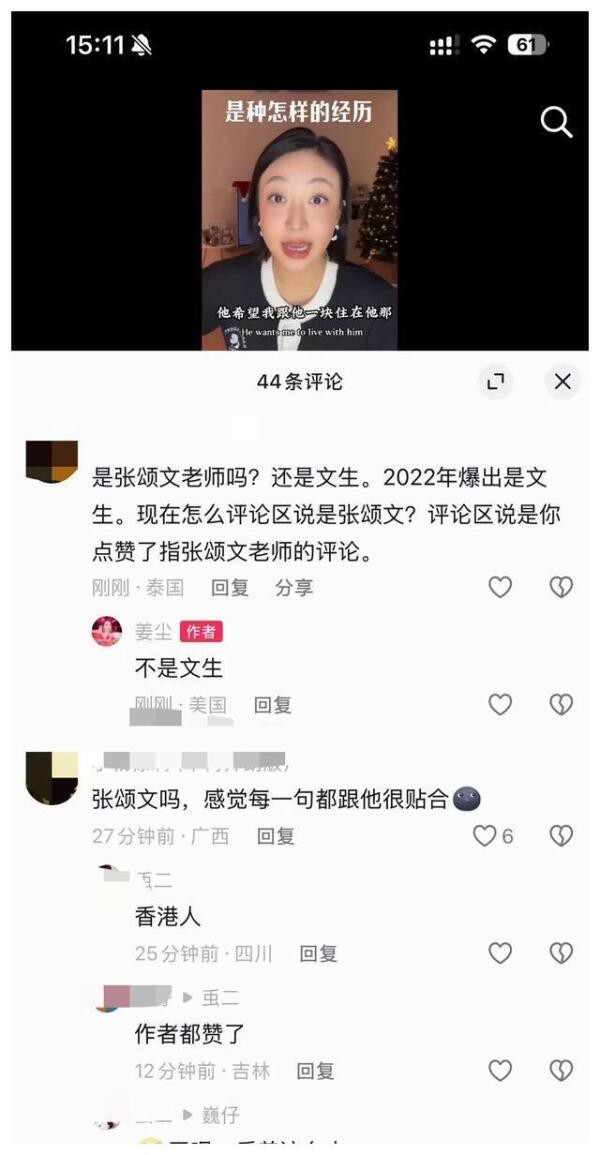Screen dimensions: 600x1155
Task: Reply to author's 不是文生 comment
Action: coord(272,705)
